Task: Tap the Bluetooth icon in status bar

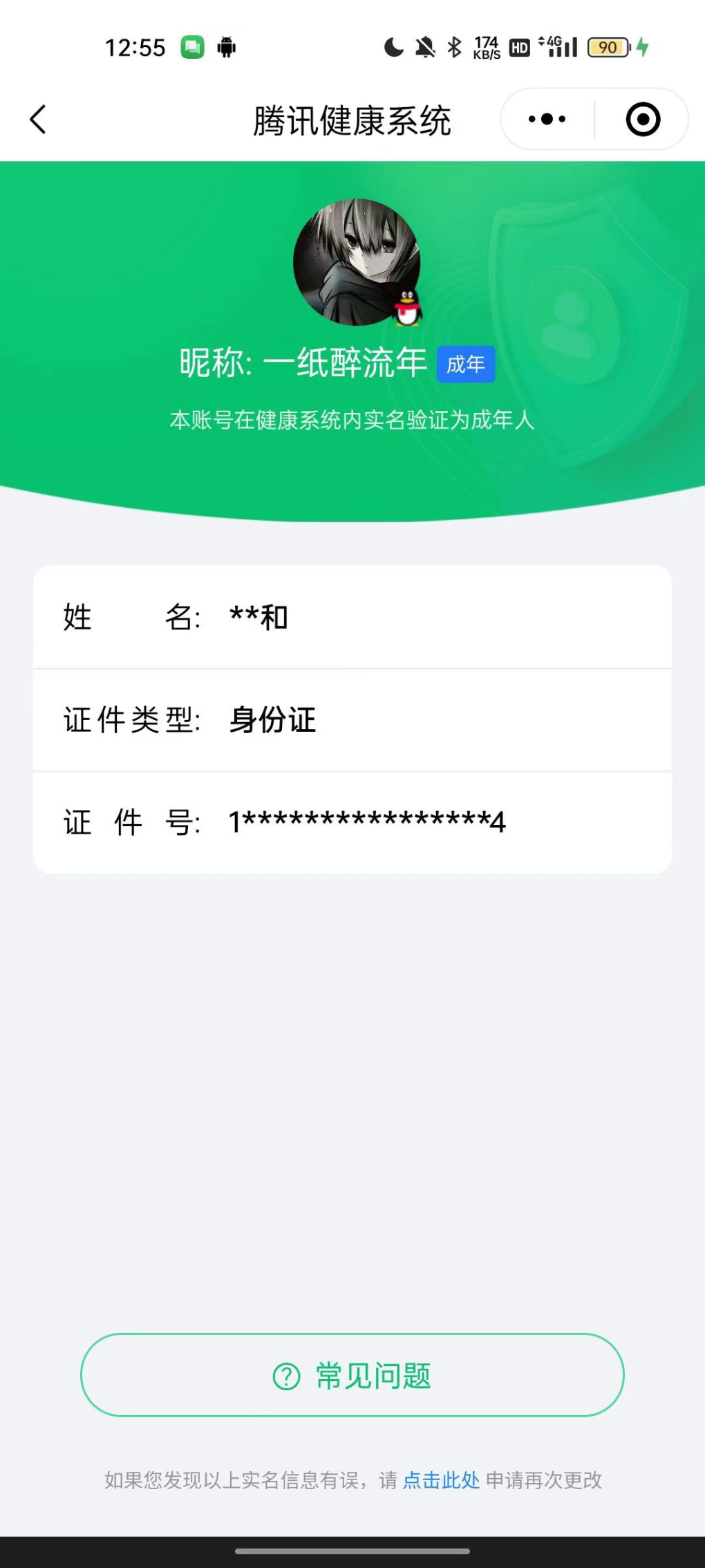Action: pyautogui.click(x=453, y=47)
